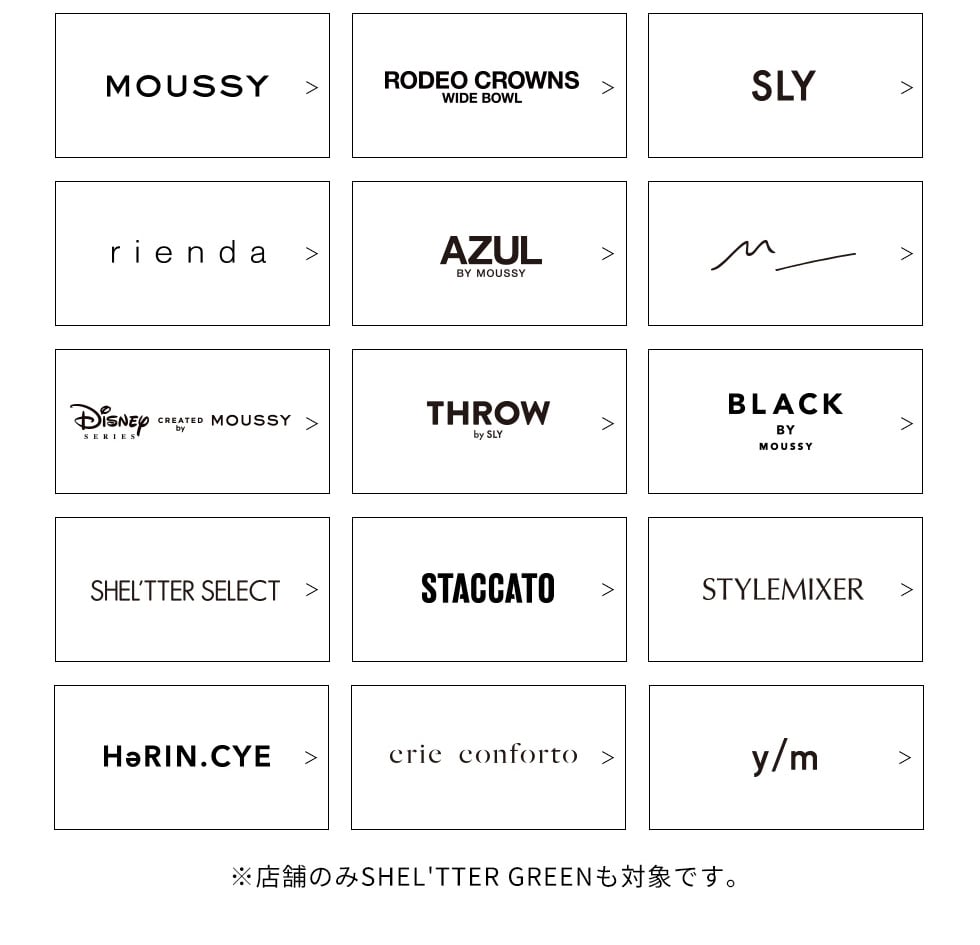
Task: Go to AZUL BY MOUSSY
Action: [489, 254]
